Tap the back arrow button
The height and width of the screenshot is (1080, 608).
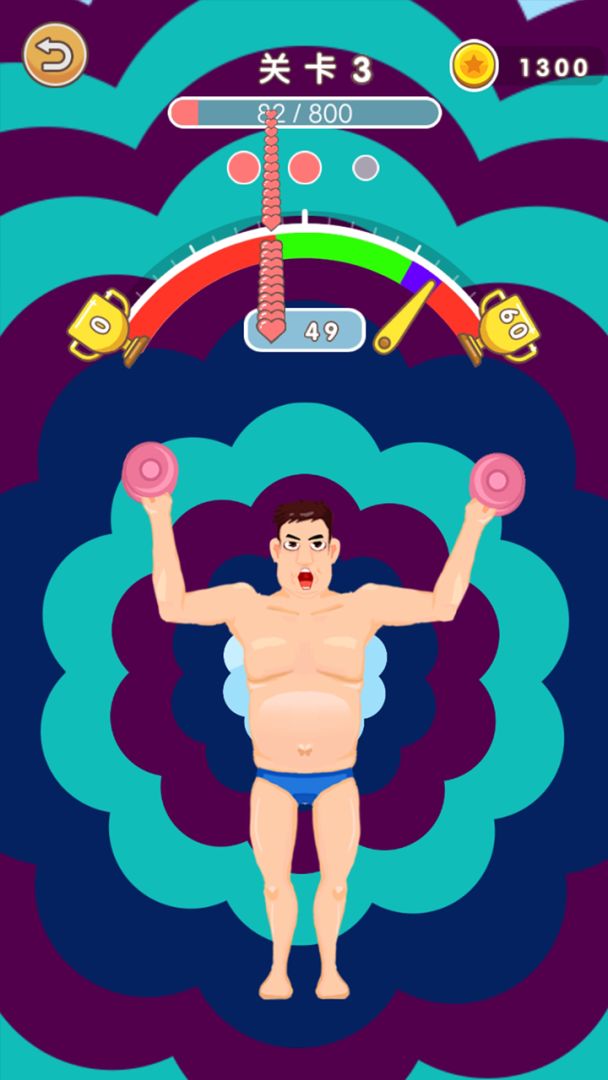click(x=54, y=54)
